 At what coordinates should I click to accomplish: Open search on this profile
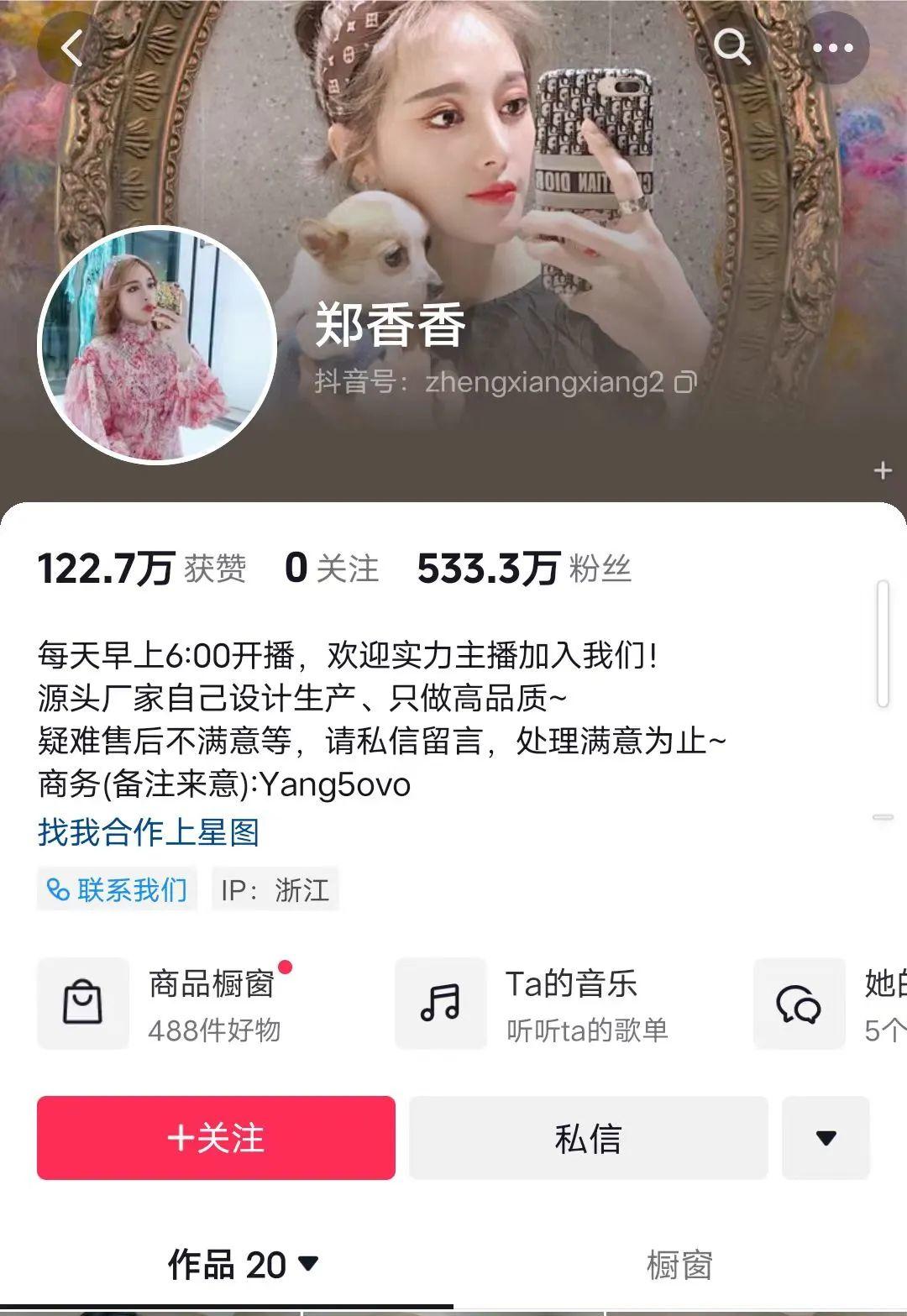(x=731, y=48)
